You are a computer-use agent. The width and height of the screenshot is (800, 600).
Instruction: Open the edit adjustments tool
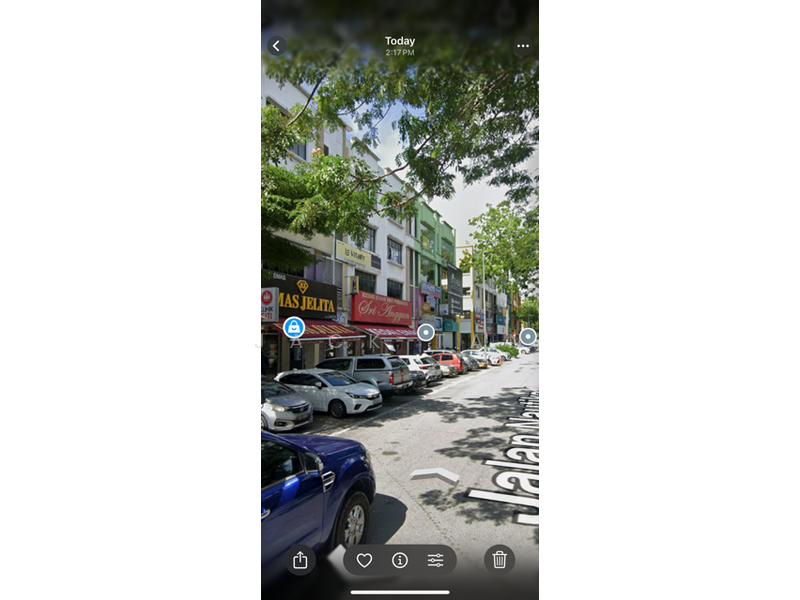tap(435, 560)
